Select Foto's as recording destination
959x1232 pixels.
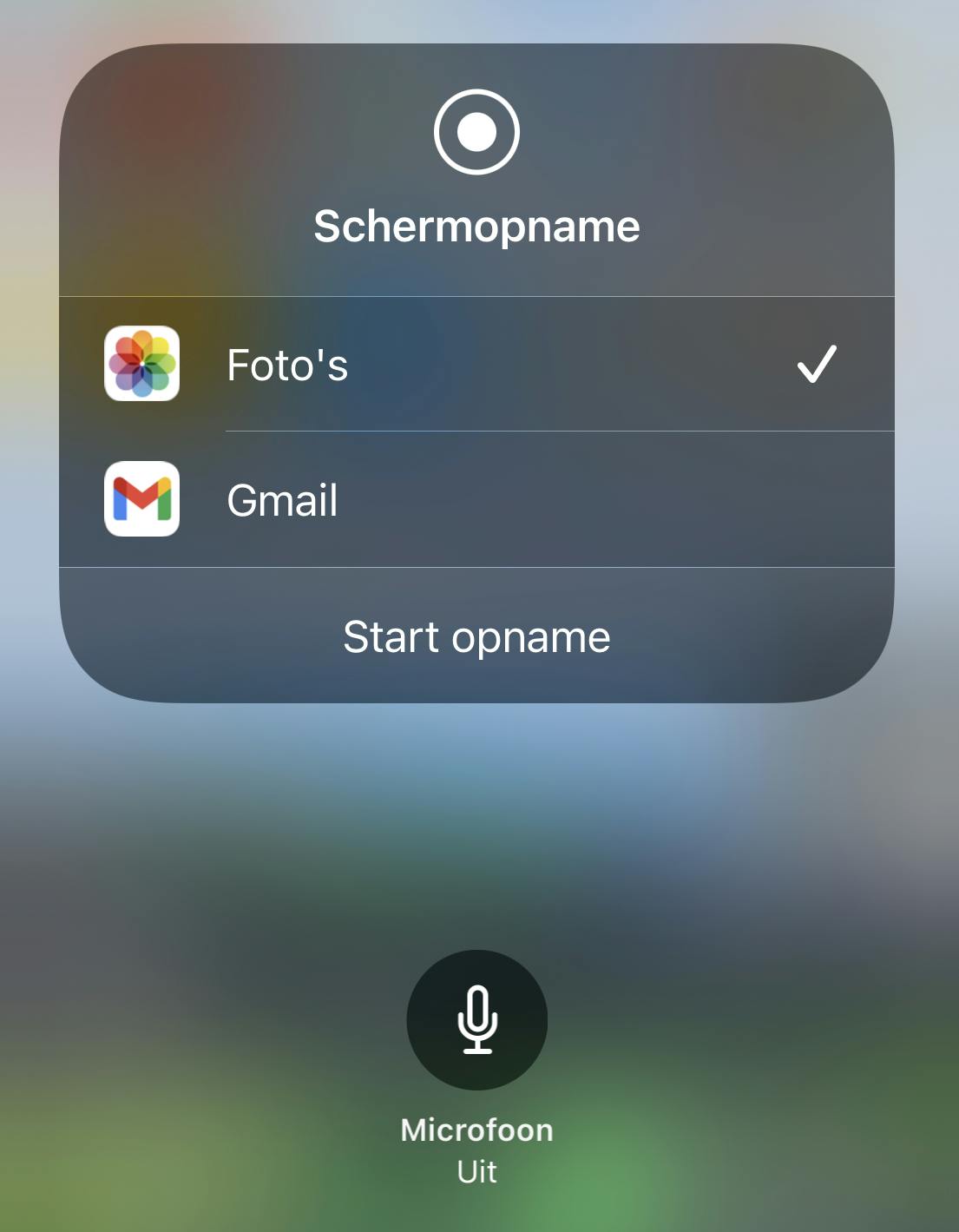pyautogui.click(x=476, y=364)
